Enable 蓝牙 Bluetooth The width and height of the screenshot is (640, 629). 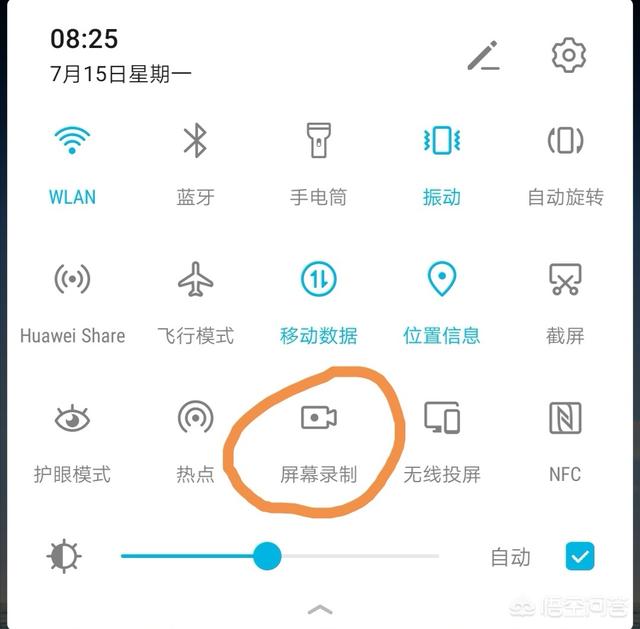click(x=195, y=141)
